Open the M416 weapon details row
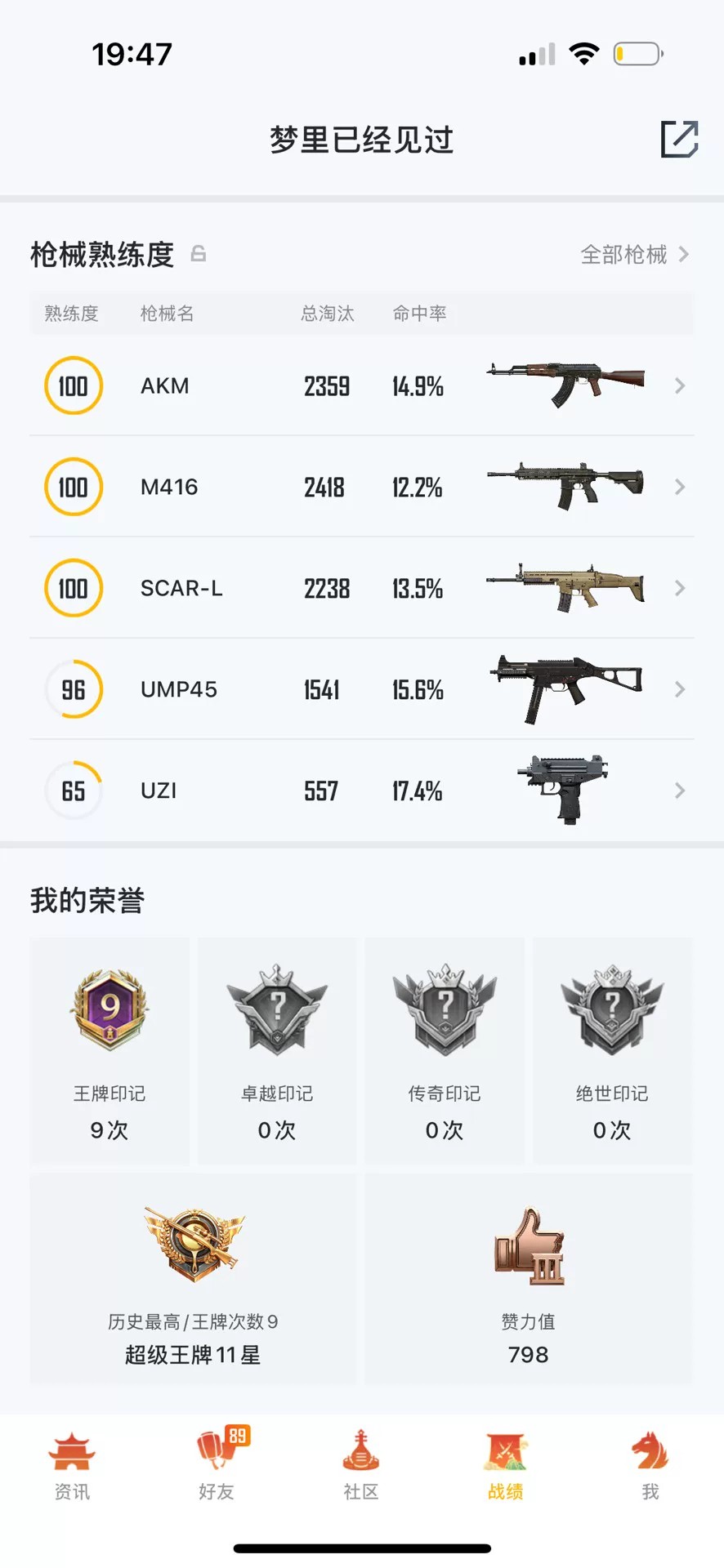The image size is (724, 1568). (x=361, y=488)
